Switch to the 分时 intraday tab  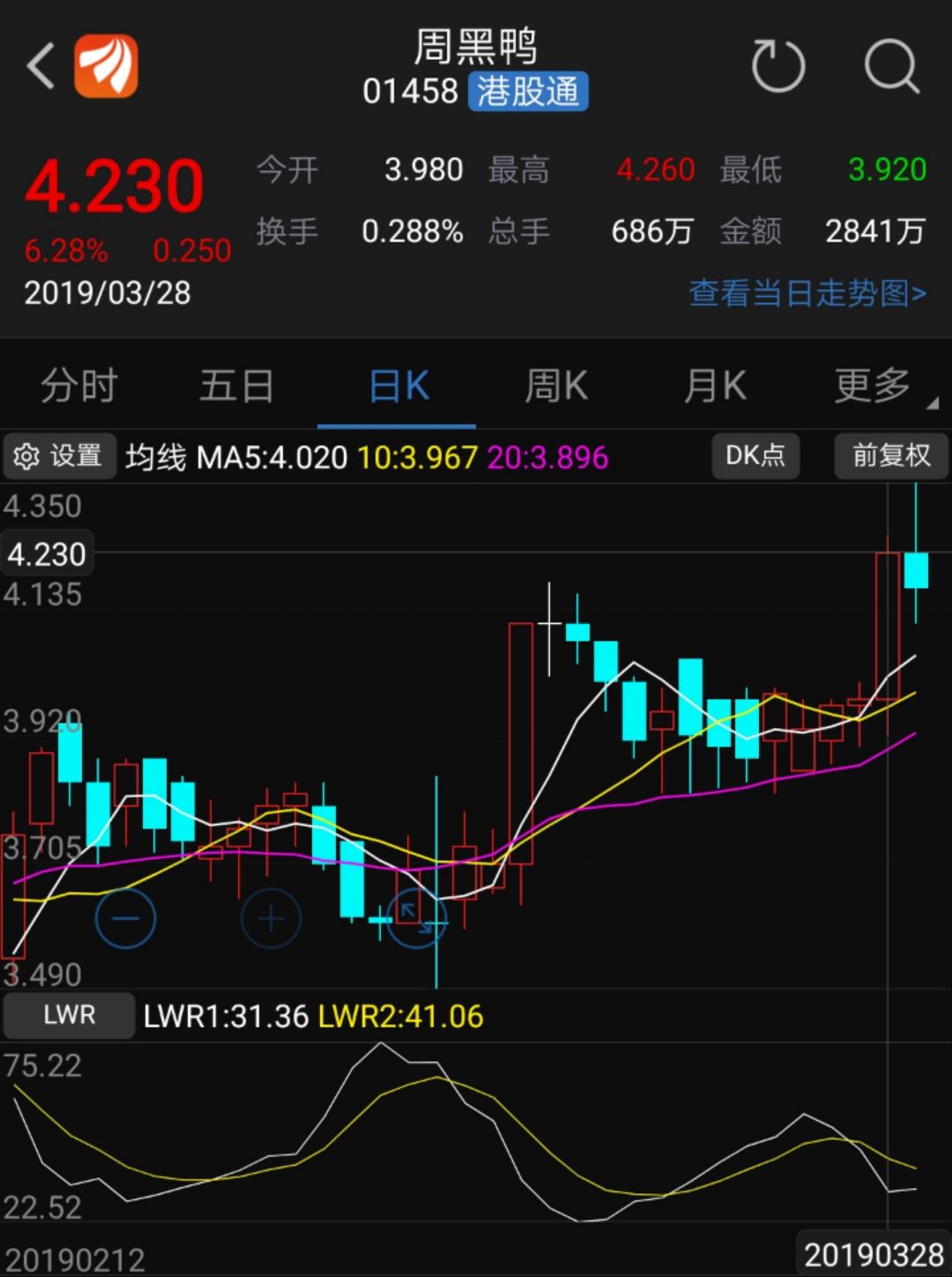[78, 385]
